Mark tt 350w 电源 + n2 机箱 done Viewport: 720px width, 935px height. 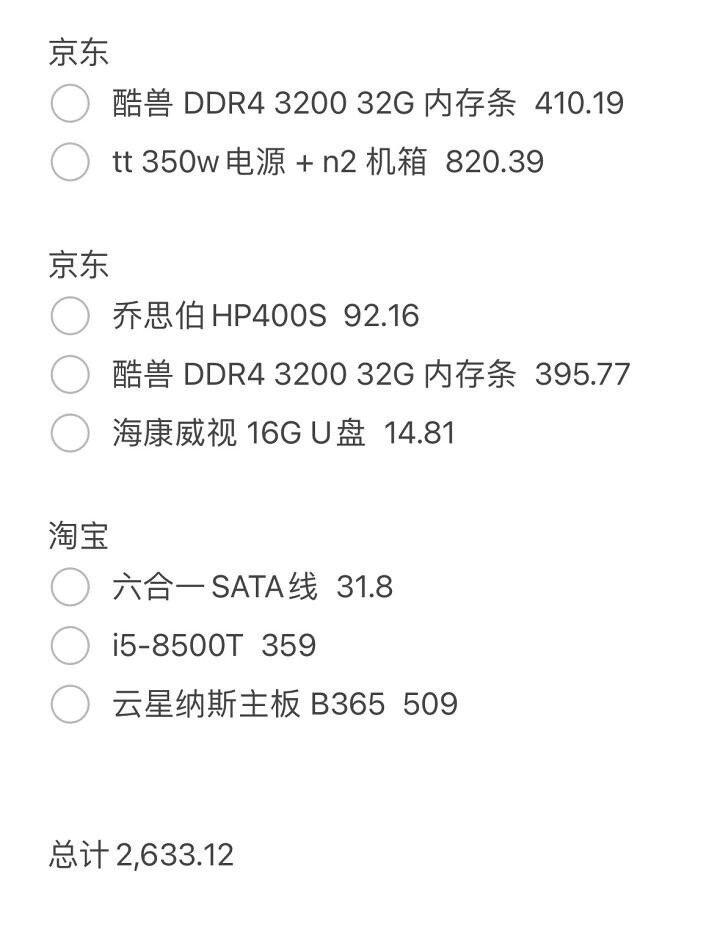[70, 162]
